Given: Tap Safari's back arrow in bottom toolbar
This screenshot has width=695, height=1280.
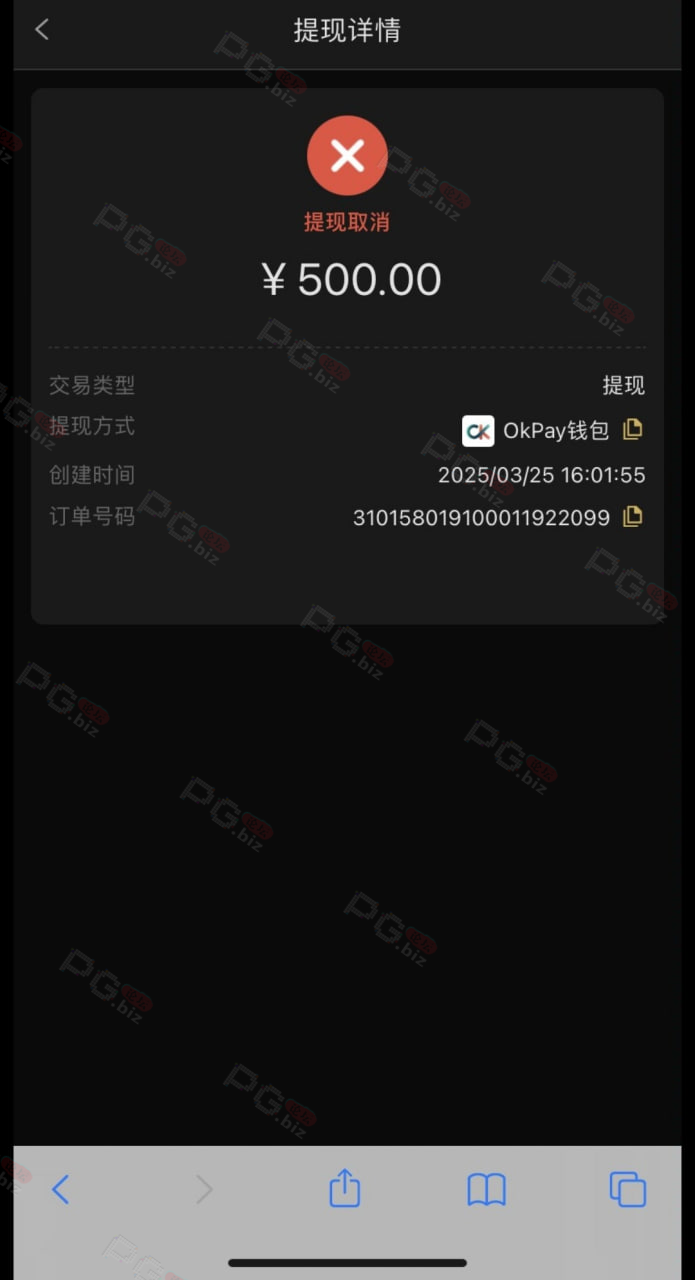Looking at the screenshot, I should (x=60, y=1189).
